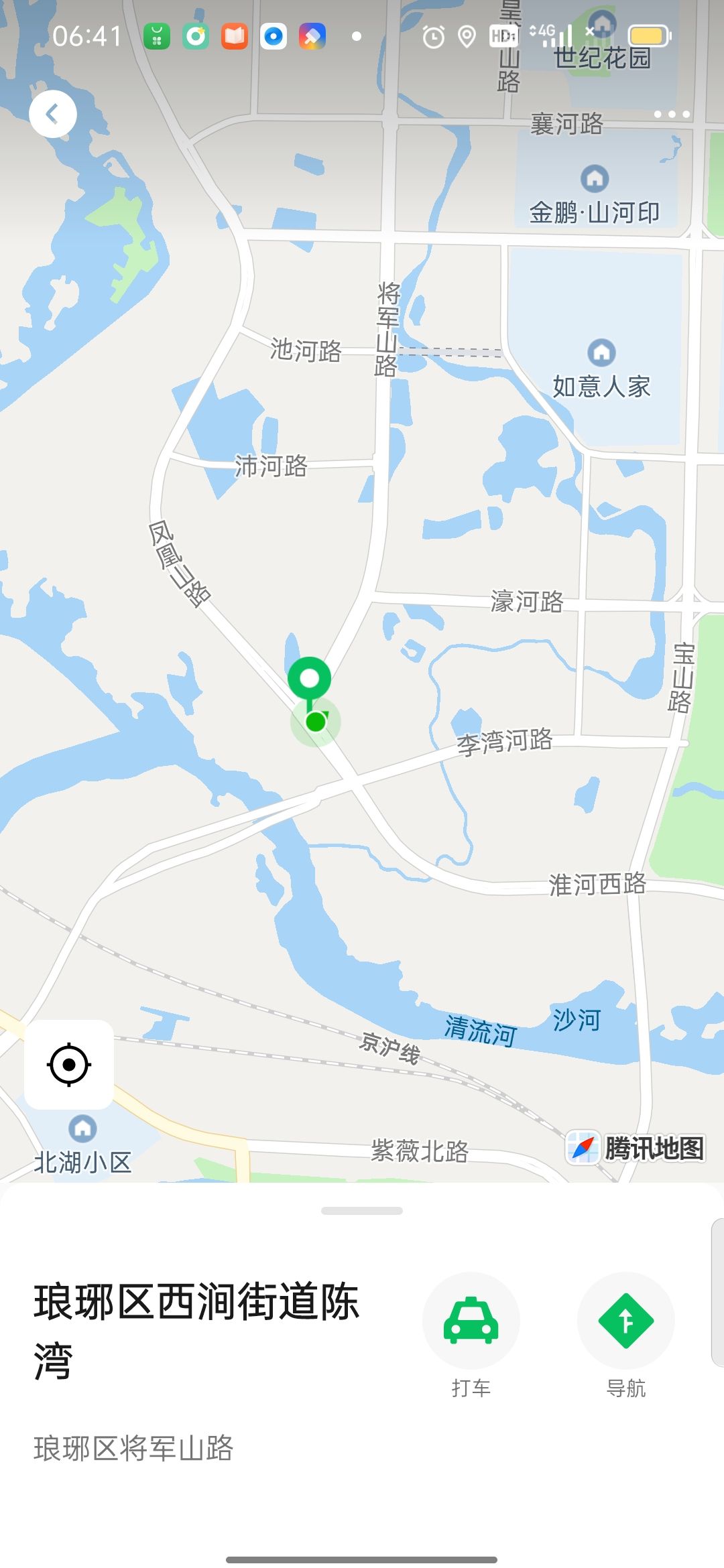Go back using the arrow button
This screenshot has height=1568, width=724.
click(x=52, y=114)
